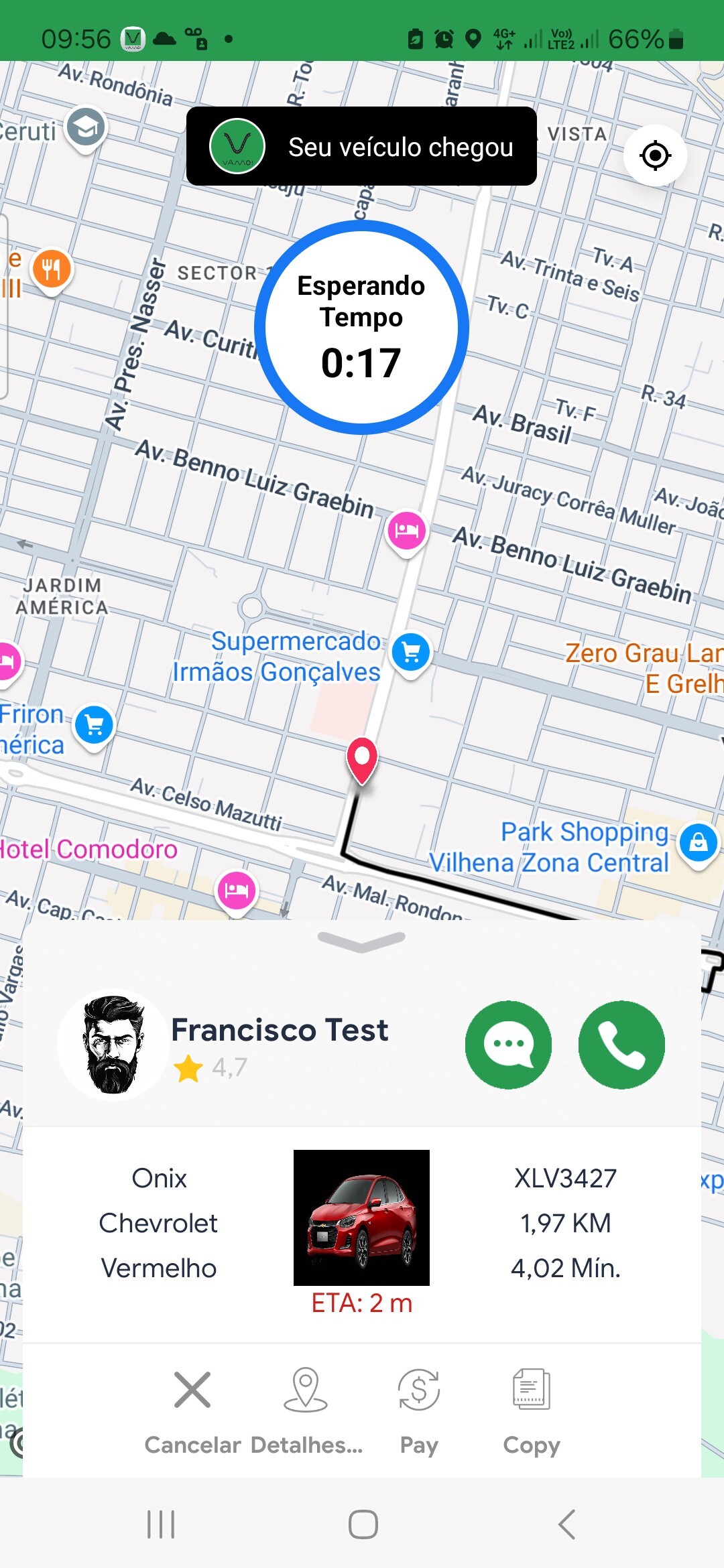Call driver Francisco Test
724x1568 pixels.
coord(621,1044)
